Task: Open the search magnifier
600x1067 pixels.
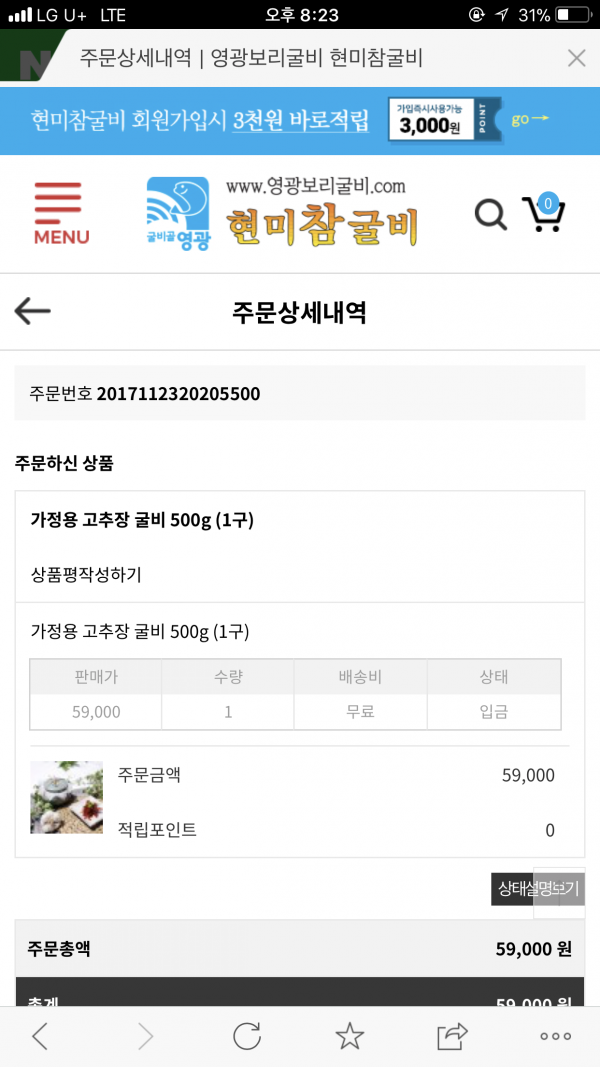Action: pos(490,213)
